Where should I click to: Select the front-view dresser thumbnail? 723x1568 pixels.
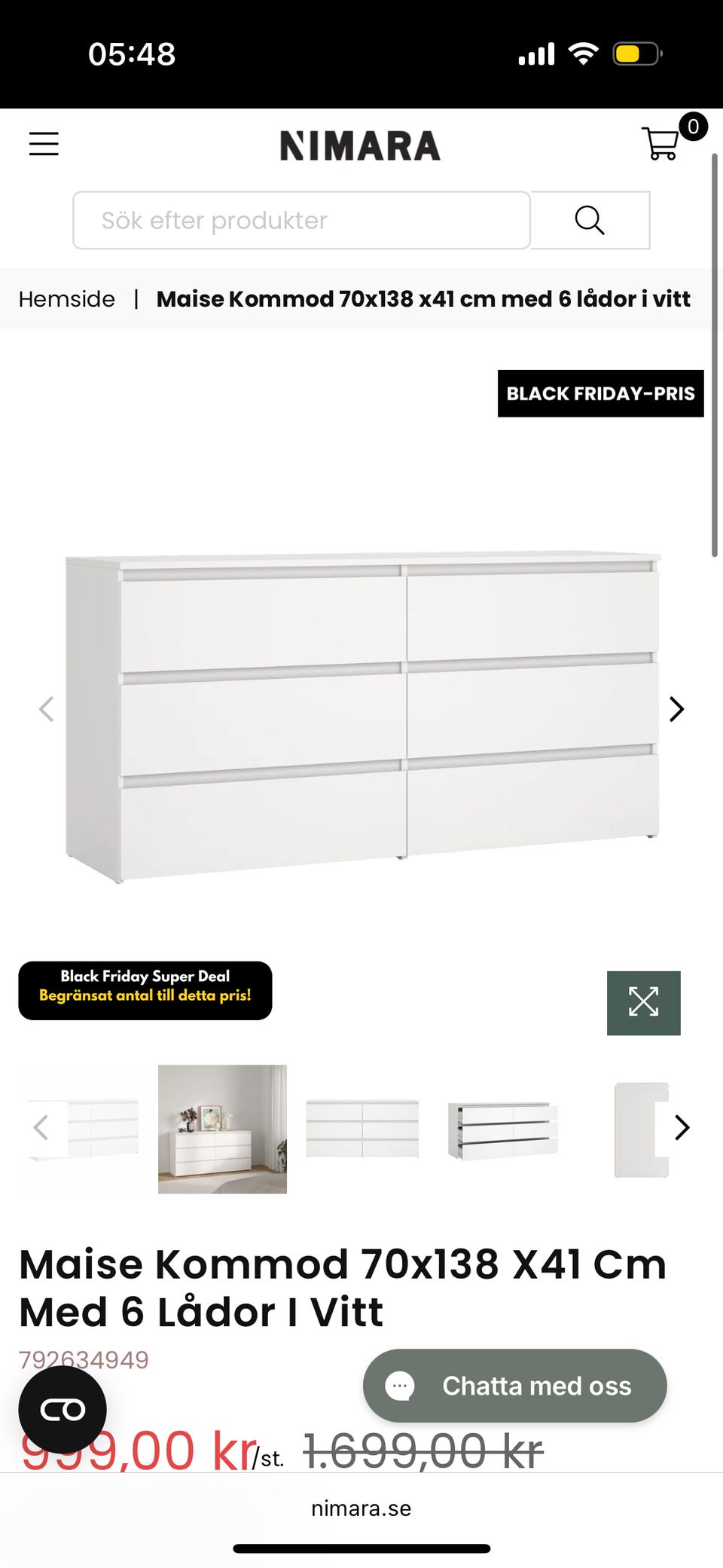coord(362,1129)
